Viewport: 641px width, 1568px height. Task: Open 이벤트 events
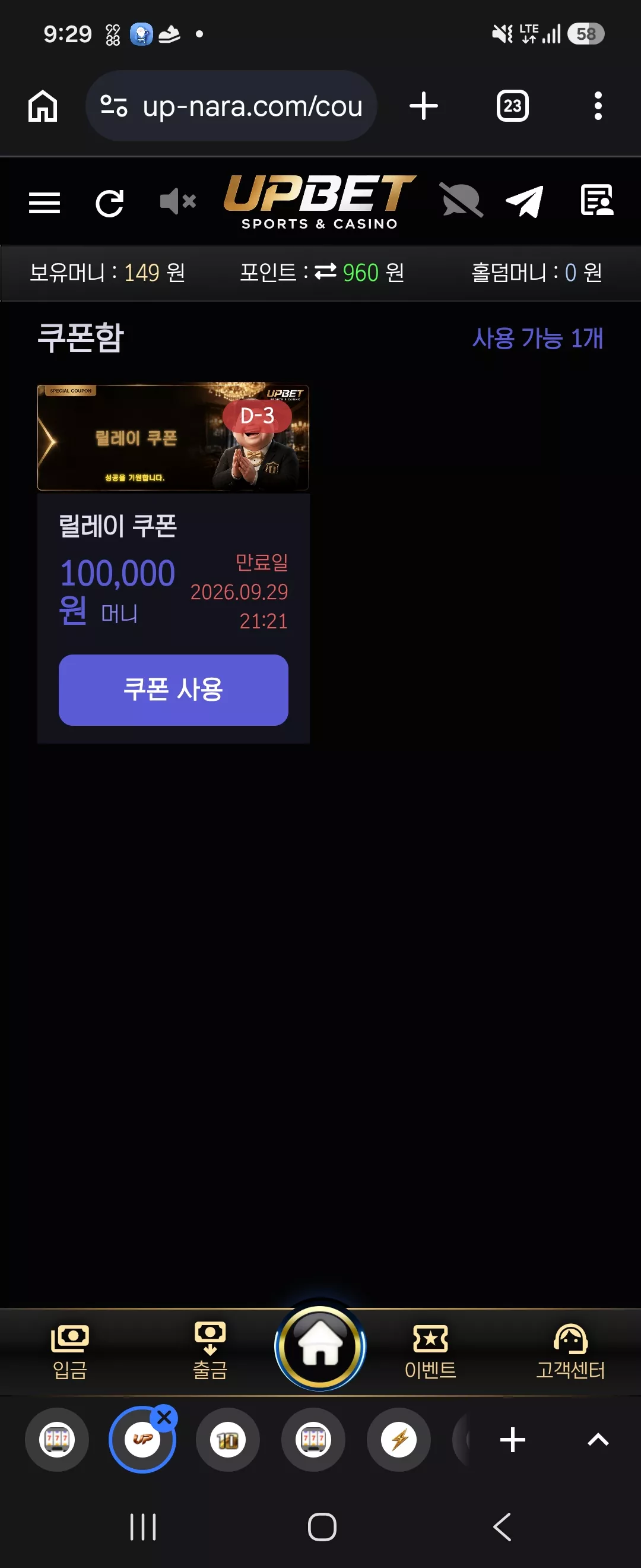click(x=430, y=1352)
